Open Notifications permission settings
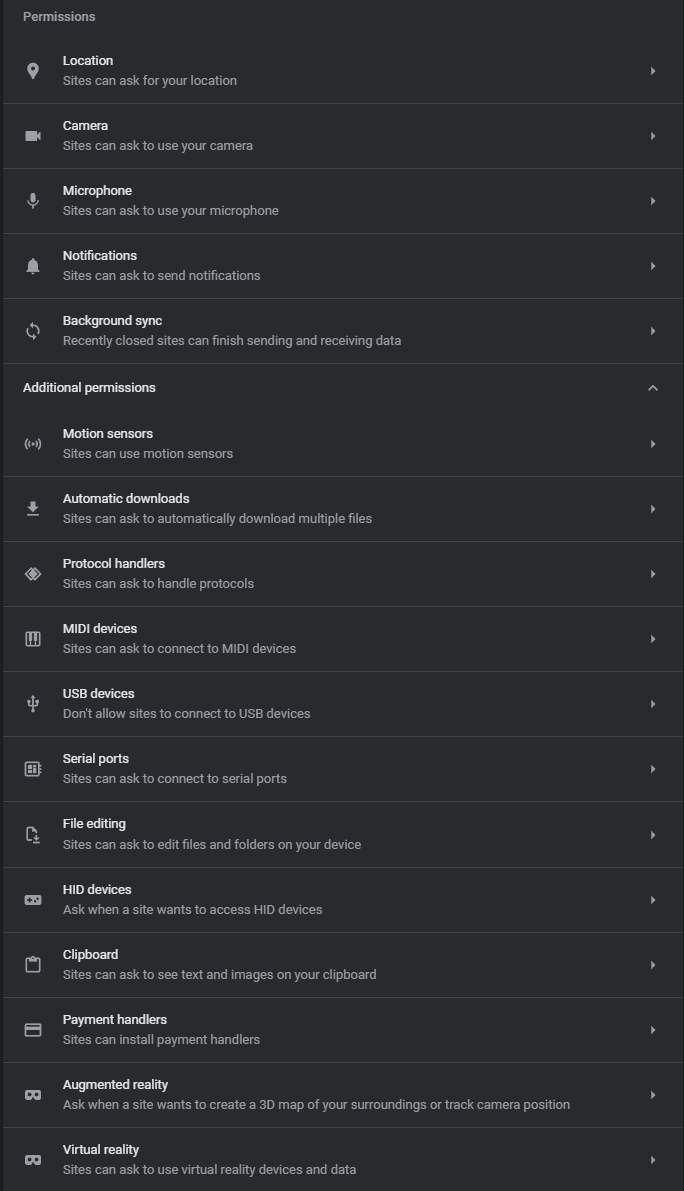This screenshot has height=1191, width=684. 342,266
